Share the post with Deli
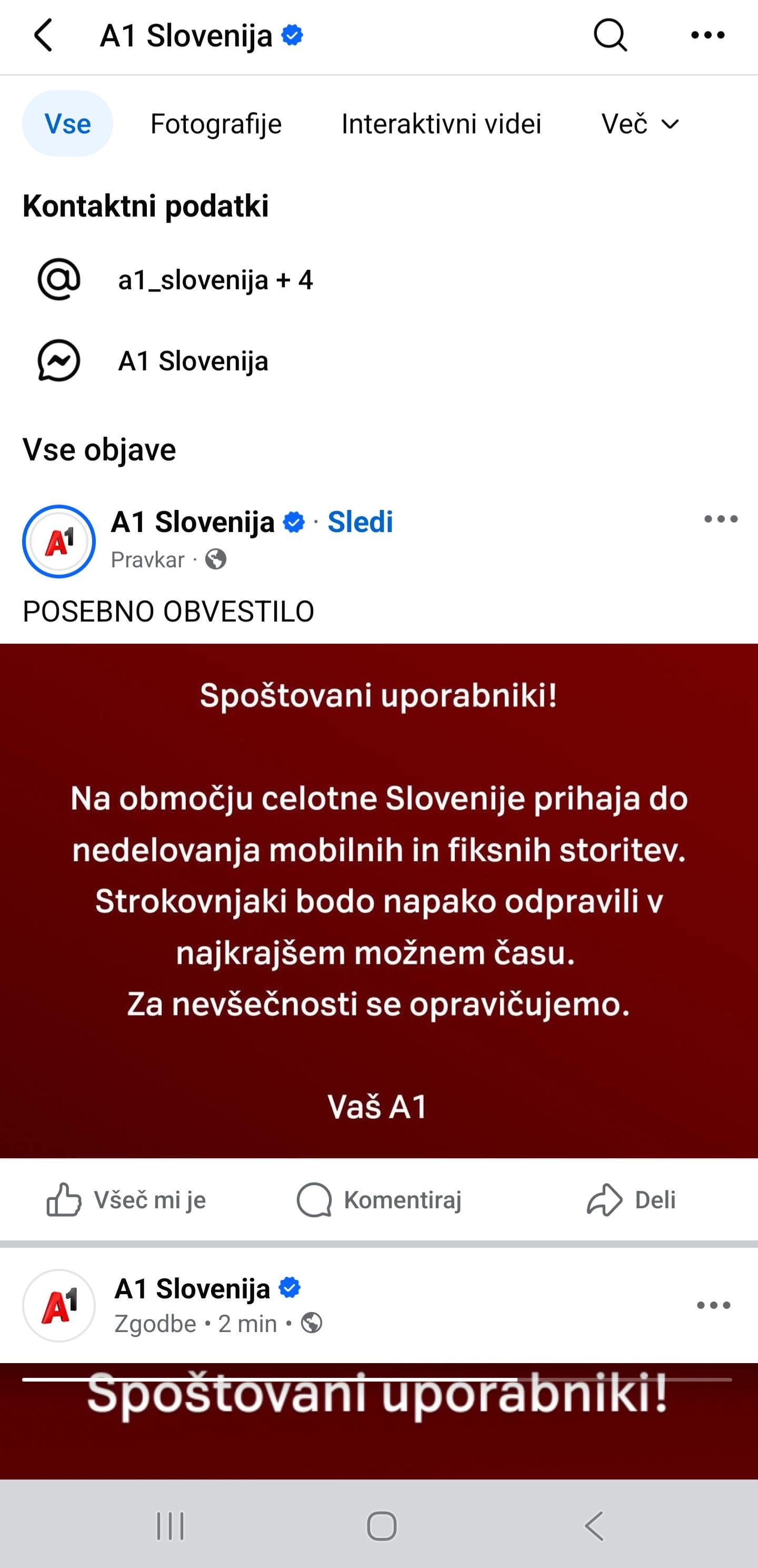This screenshot has height=1568, width=758. click(631, 1200)
